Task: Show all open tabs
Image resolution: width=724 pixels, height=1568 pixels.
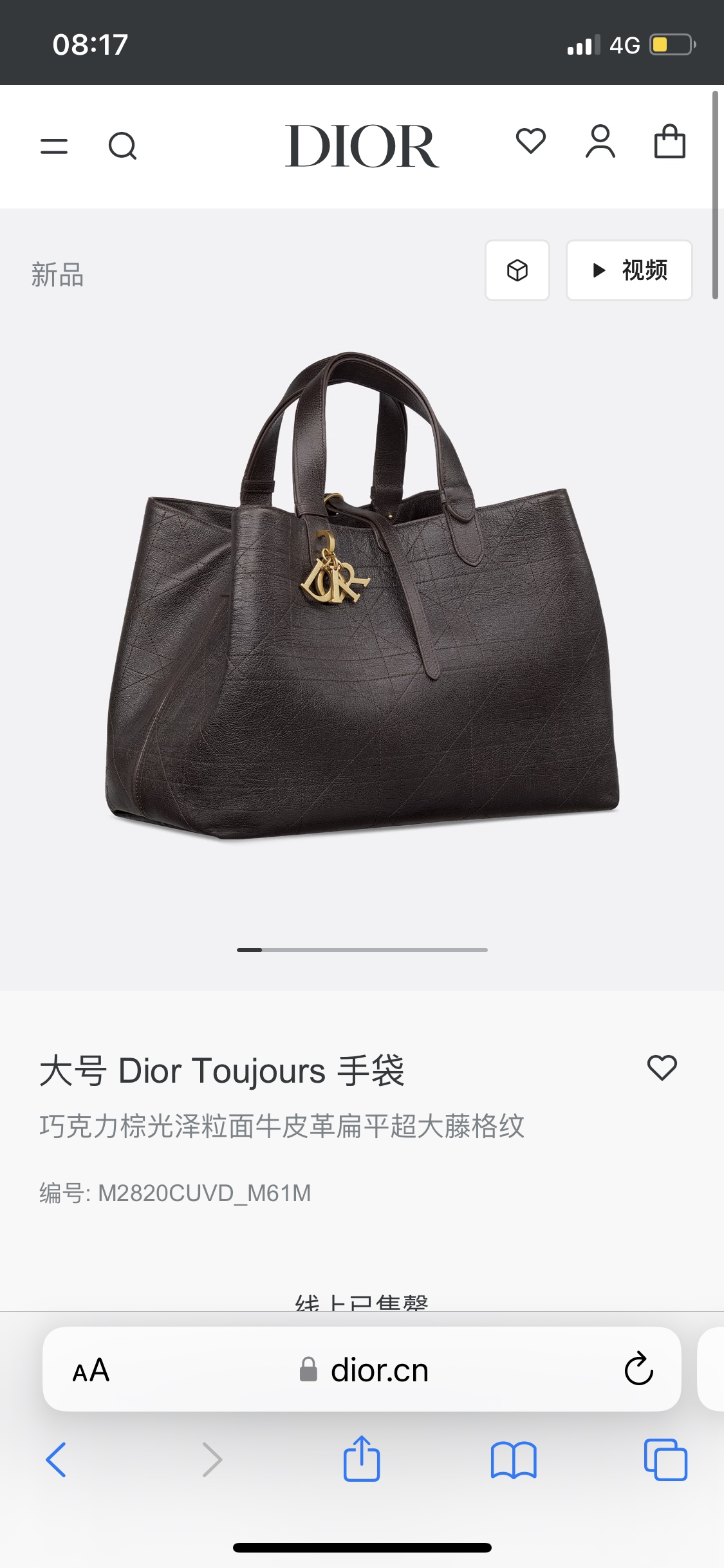Action: 665,1459
